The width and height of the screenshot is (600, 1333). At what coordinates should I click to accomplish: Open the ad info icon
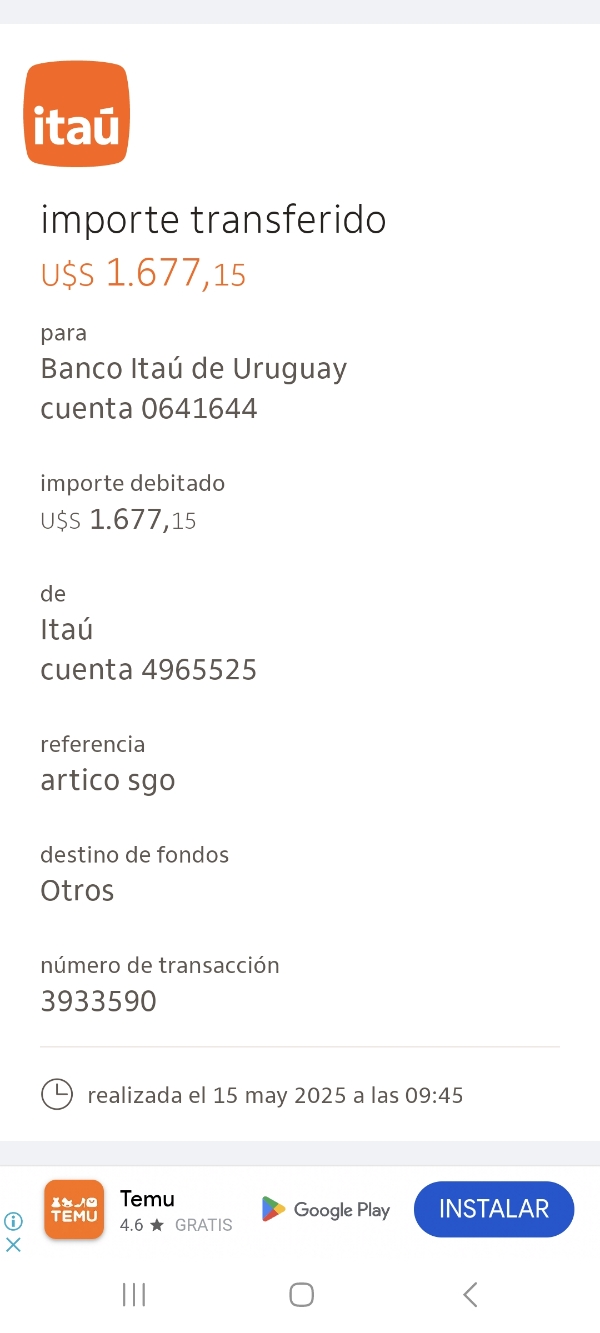click(x=14, y=1221)
